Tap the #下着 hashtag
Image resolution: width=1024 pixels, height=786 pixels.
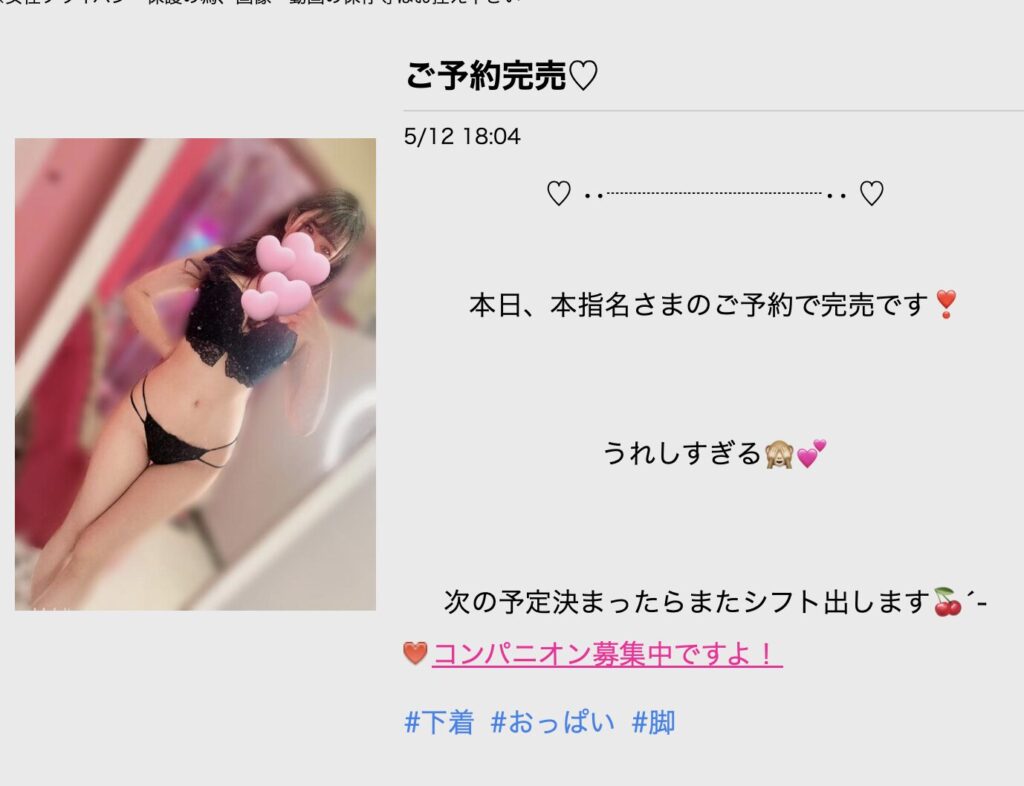438,723
